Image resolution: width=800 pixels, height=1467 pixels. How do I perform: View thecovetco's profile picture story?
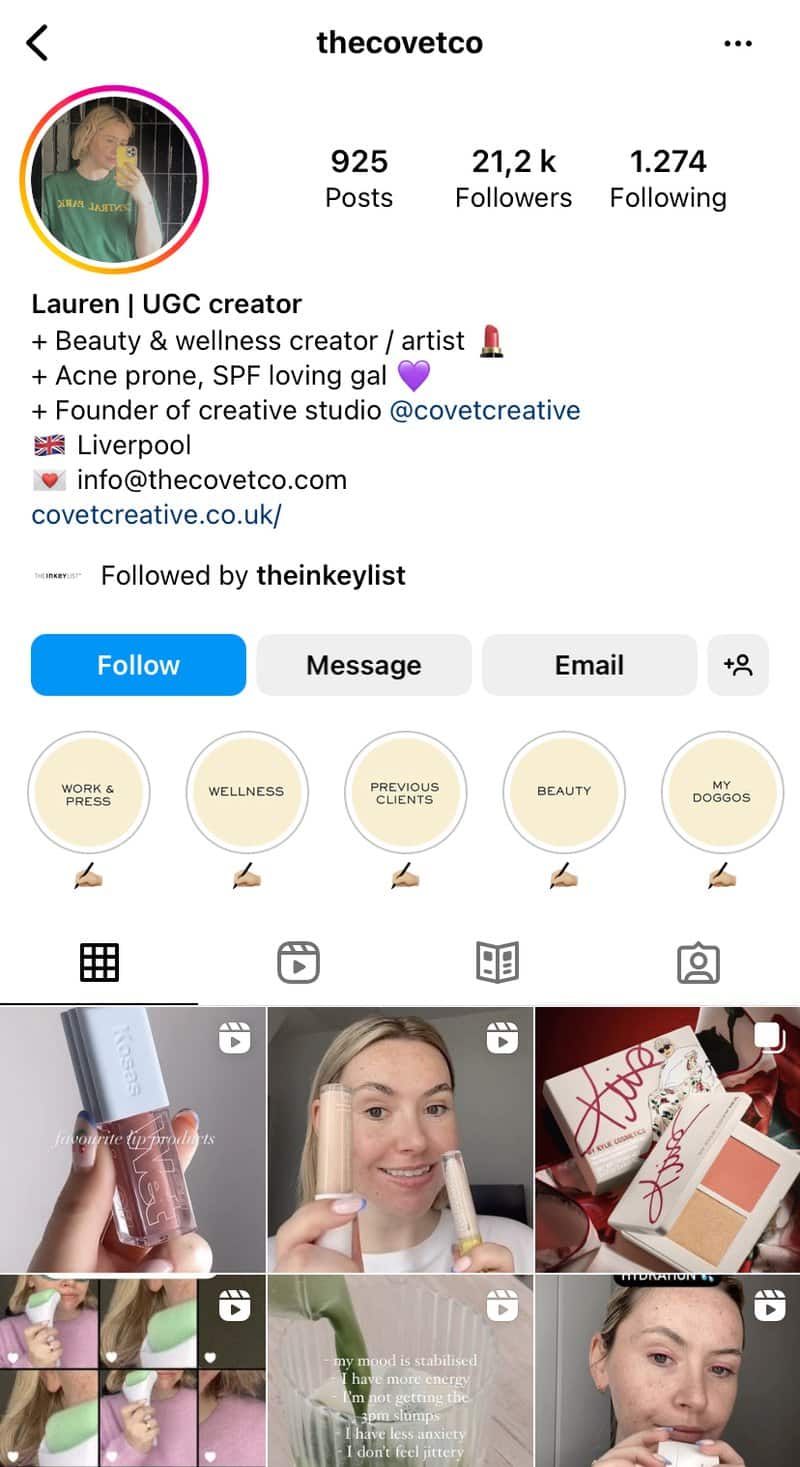(114, 180)
